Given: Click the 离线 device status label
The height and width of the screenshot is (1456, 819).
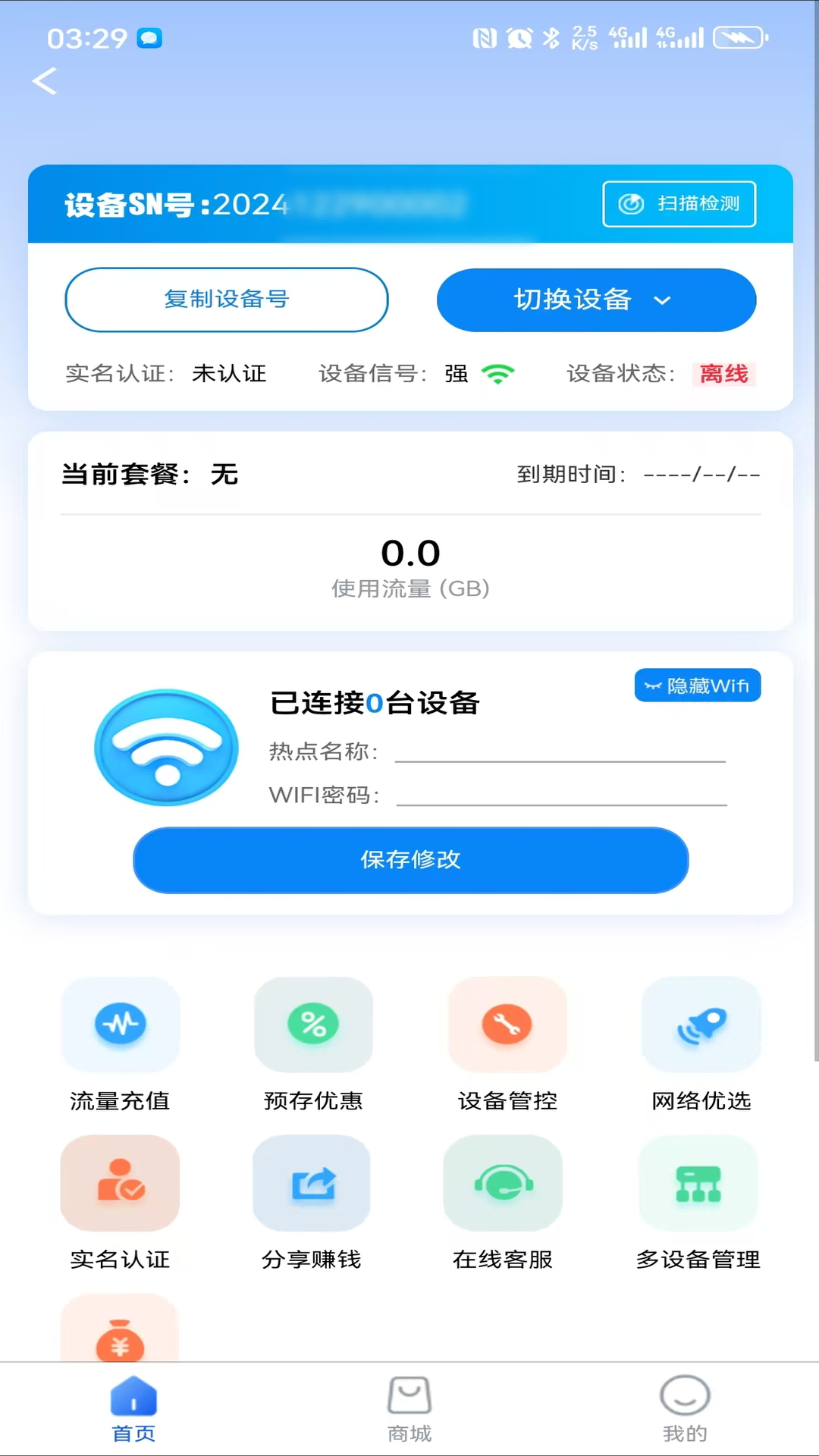Looking at the screenshot, I should click(723, 374).
